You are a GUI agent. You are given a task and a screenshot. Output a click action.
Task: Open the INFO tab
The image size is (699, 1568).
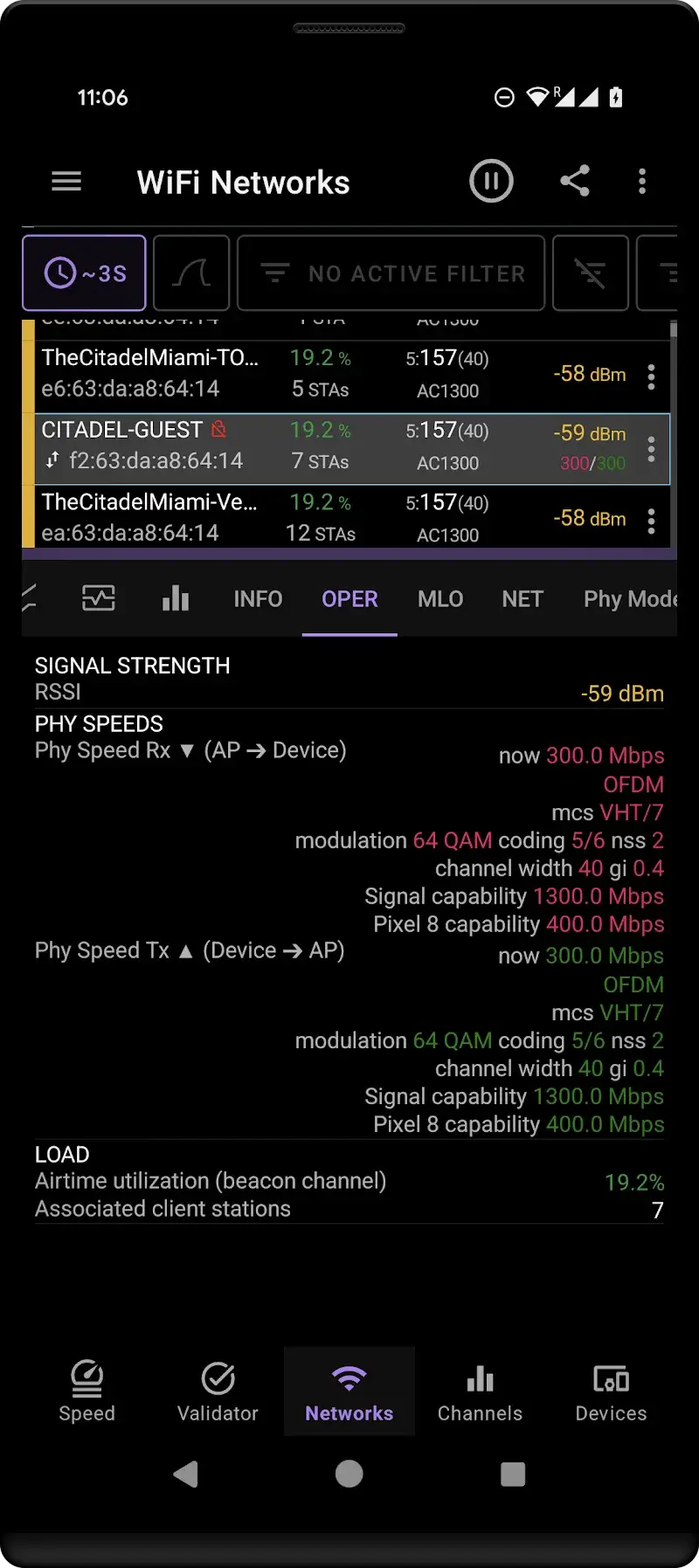pos(258,598)
